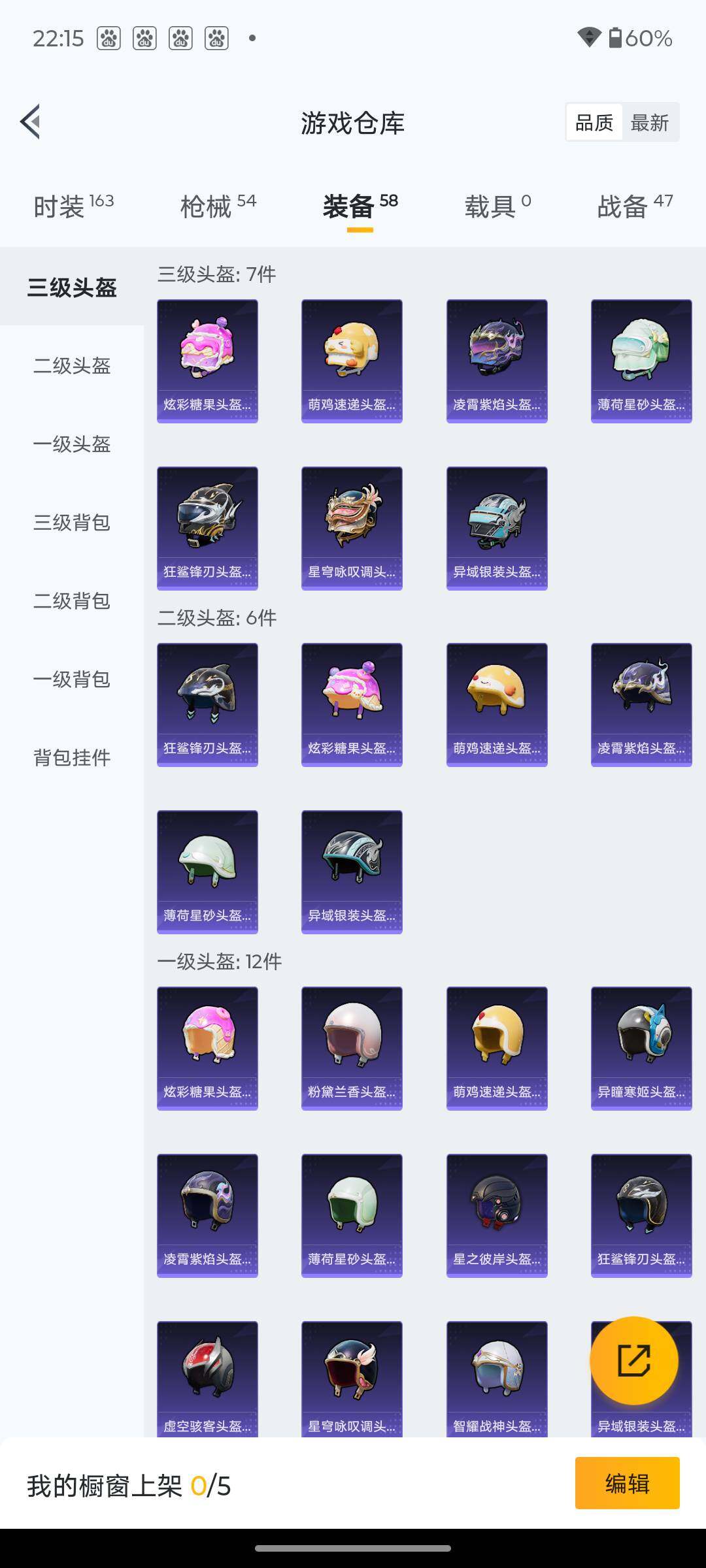
Task: Jump to 三级背包 category
Action: 72,522
